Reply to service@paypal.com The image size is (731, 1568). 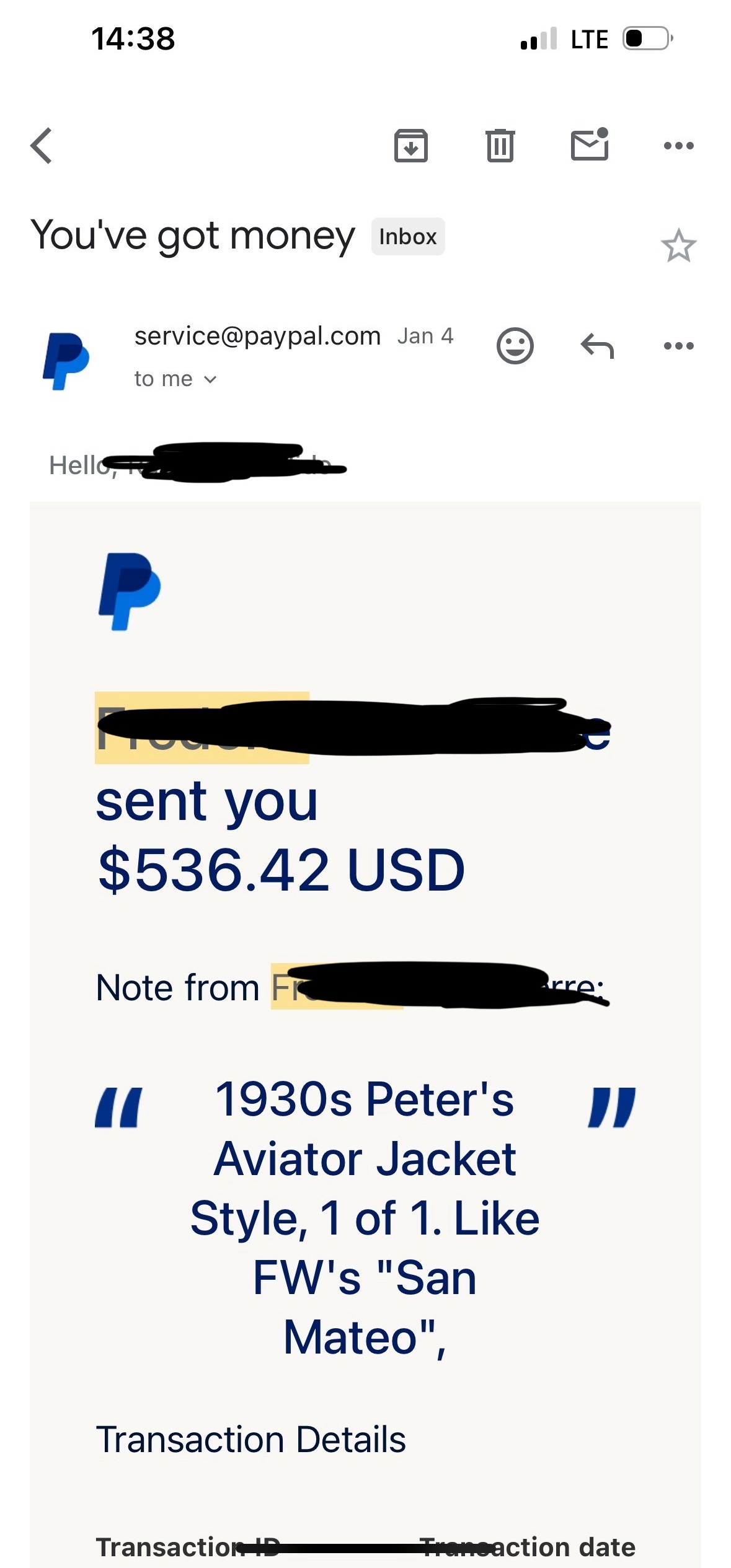[597, 346]
